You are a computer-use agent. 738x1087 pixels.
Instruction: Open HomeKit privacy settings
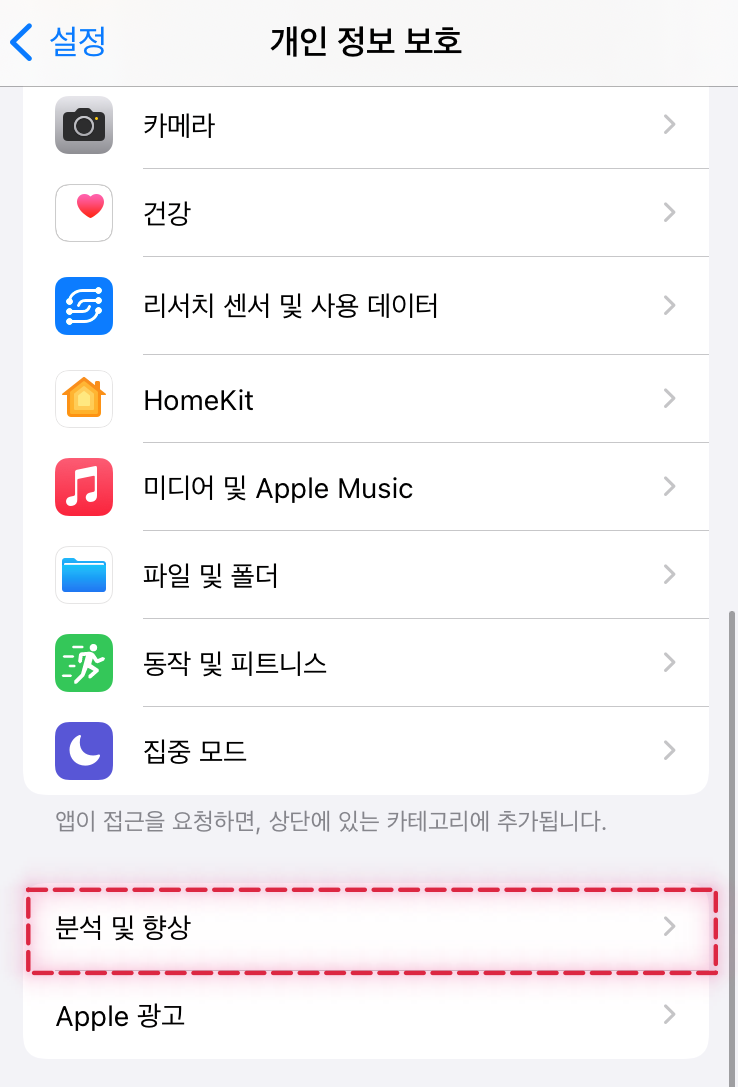pyautogui.click(x=365, y=400)
